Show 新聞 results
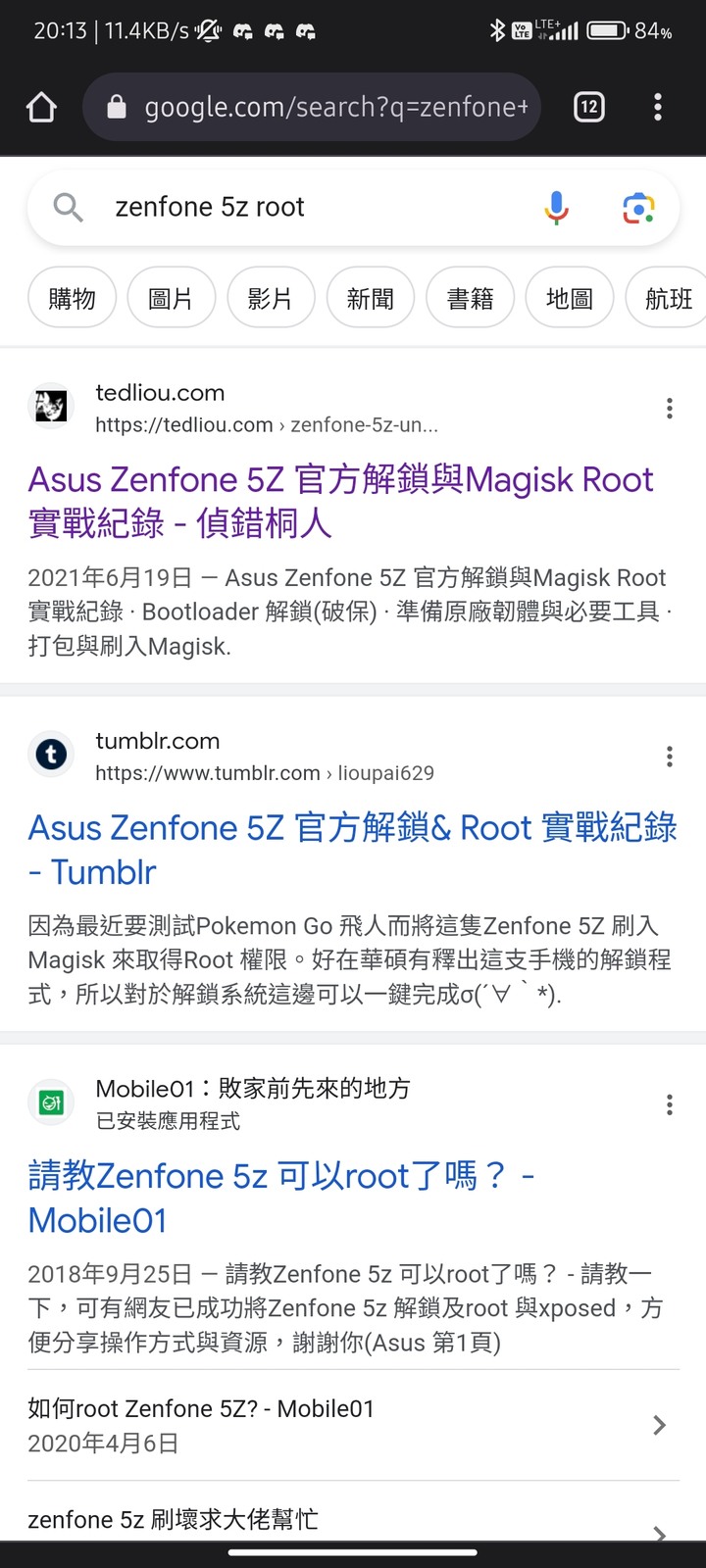Screen dimensions: 706x1568 (x=371, y=298)
